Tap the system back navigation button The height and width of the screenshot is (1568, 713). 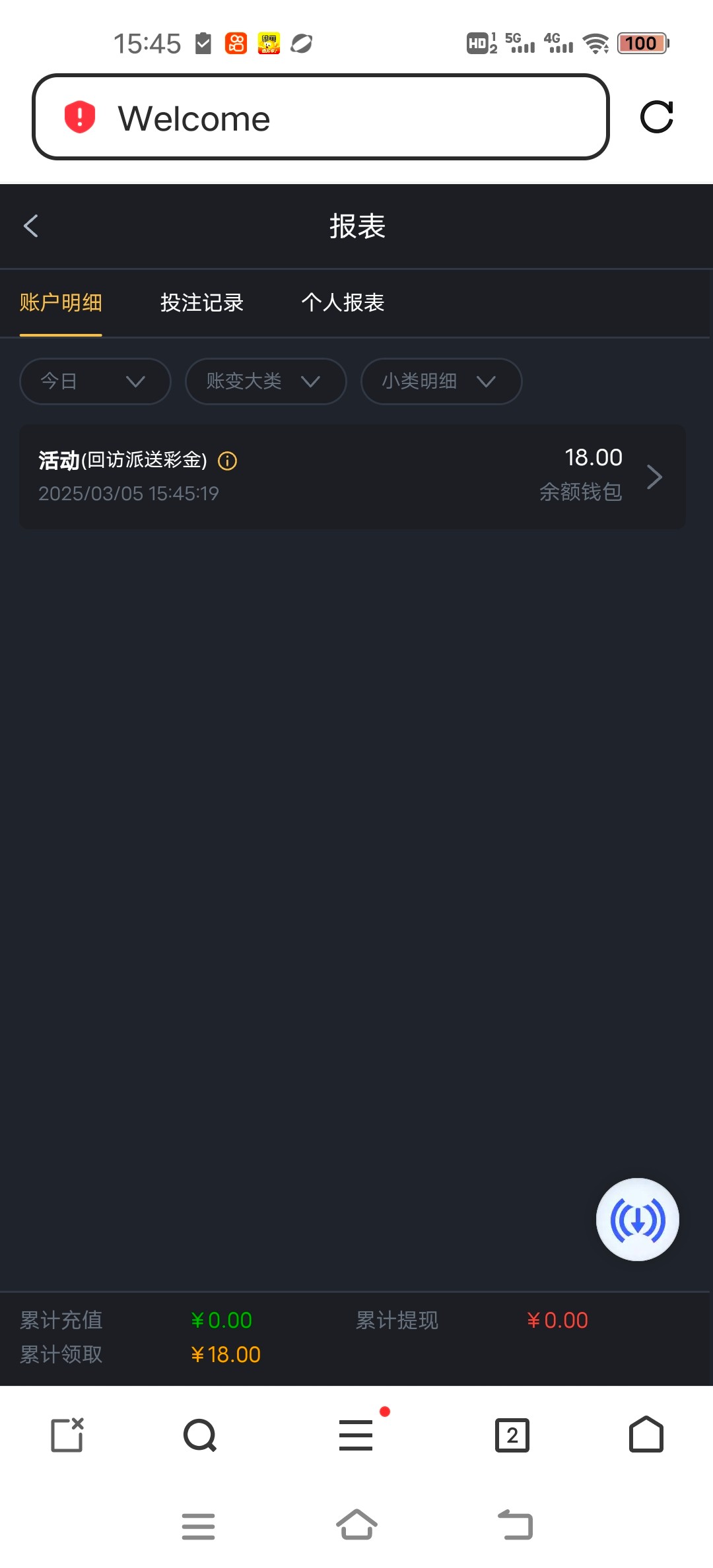click(515, 1525)
